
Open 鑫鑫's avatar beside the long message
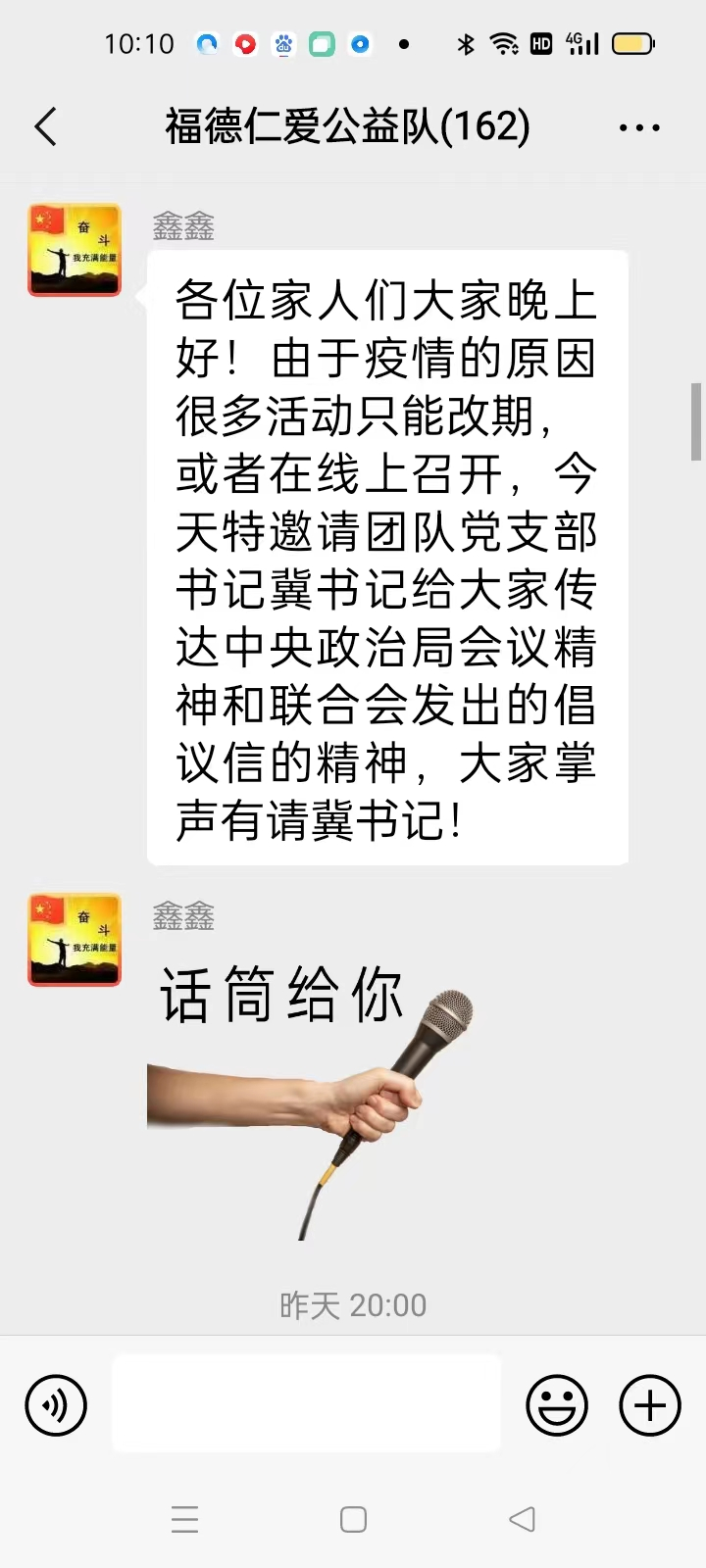[75, 250]
